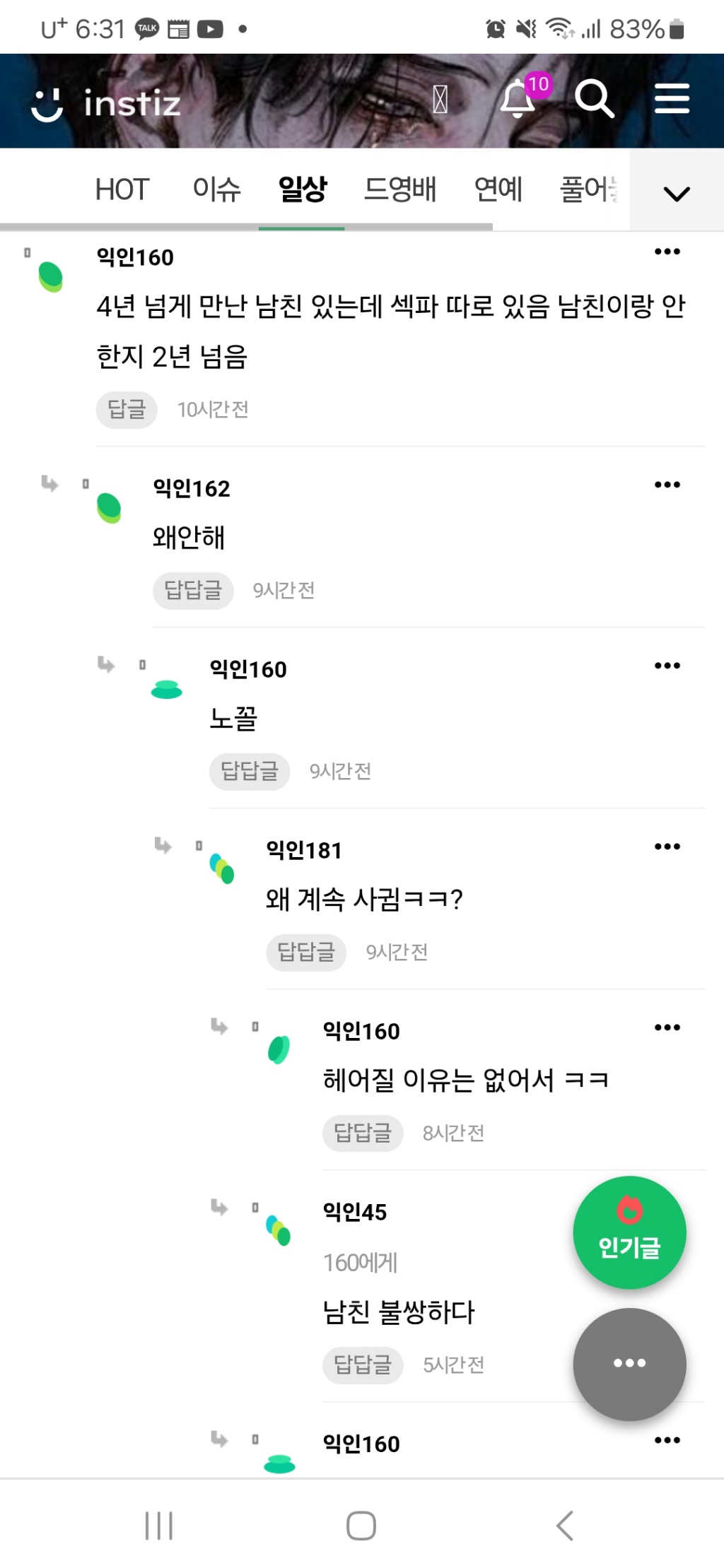The height and width of the screenshot is (1568, 724).
Task: Switch to the HOT tab
Action: point(122,189)
